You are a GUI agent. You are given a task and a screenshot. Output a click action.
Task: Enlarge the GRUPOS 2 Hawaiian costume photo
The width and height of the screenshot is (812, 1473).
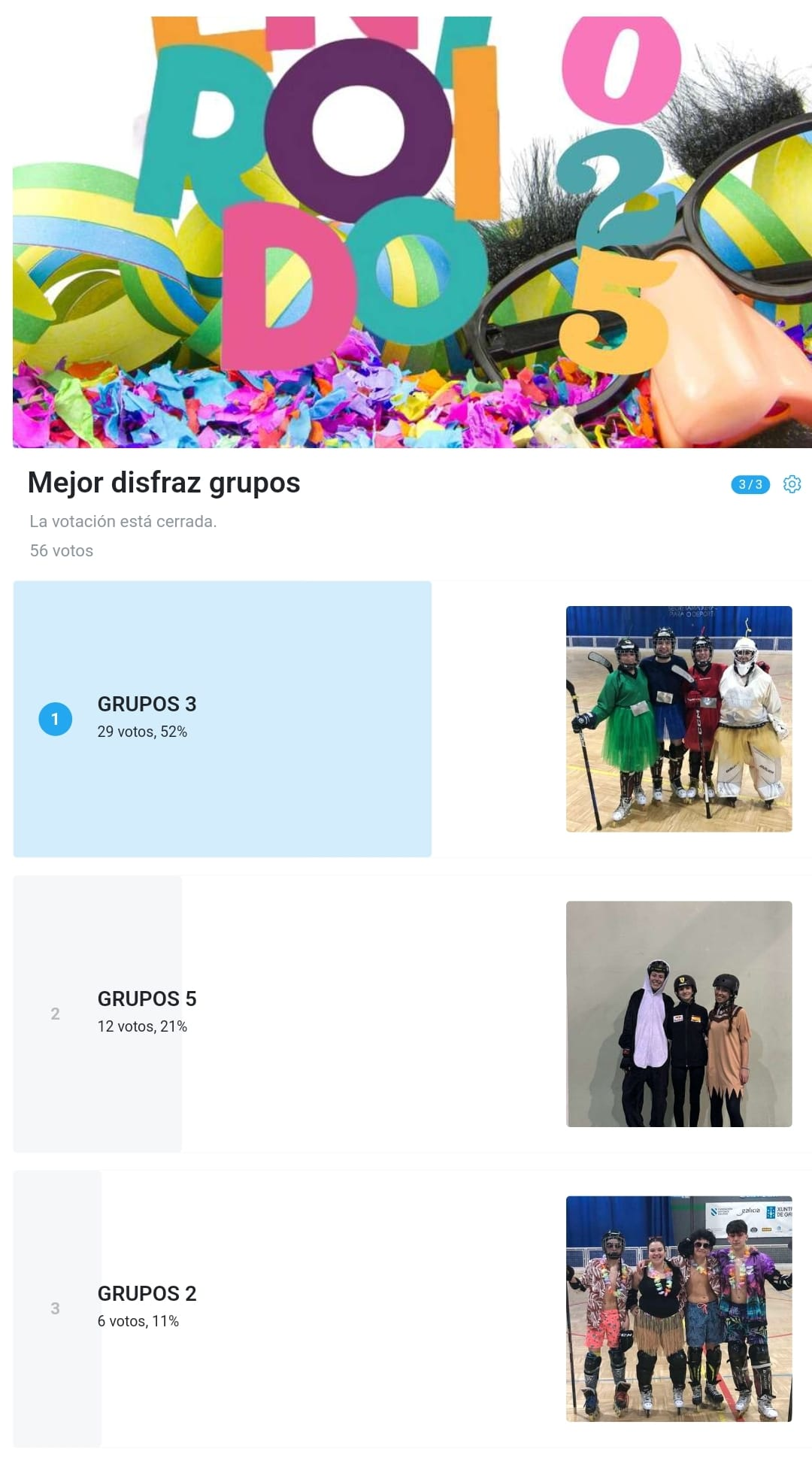pyautogui.click(x=678, y=1308)
